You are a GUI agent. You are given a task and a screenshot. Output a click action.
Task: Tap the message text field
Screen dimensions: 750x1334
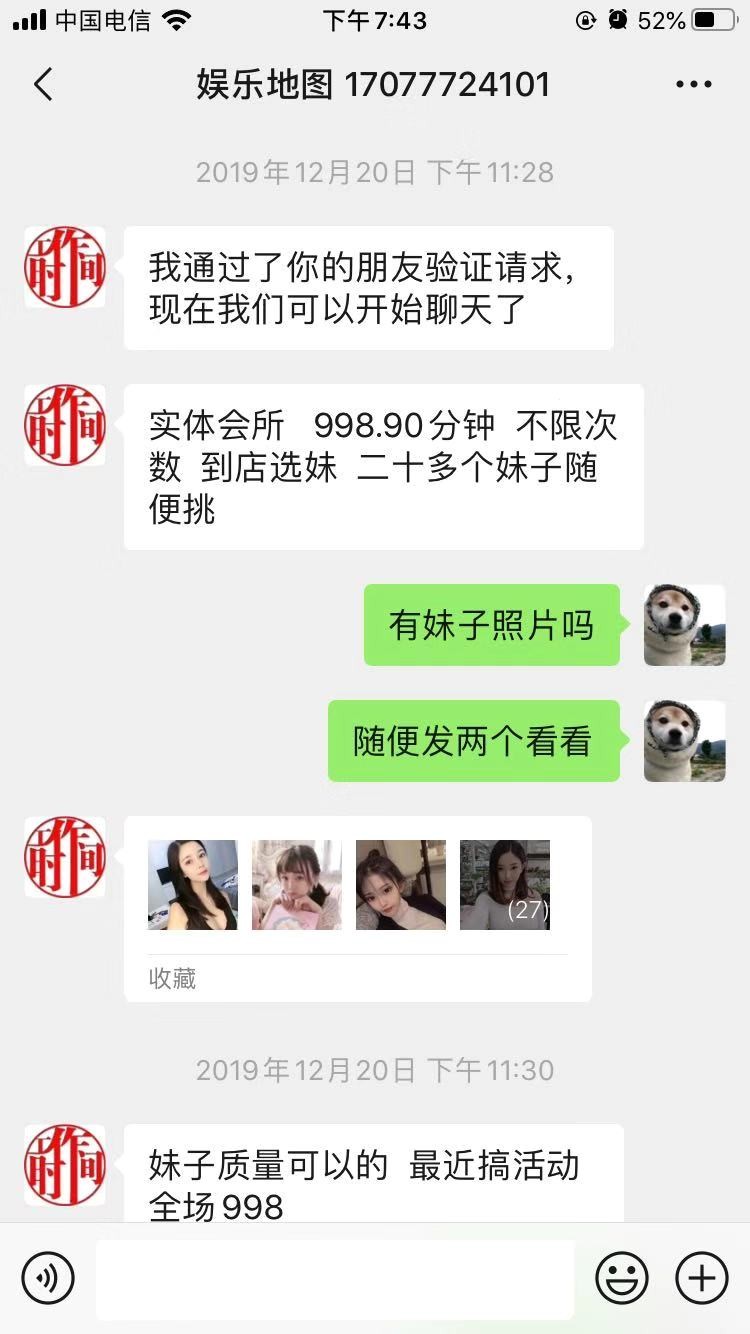(x=335, y=1279)
